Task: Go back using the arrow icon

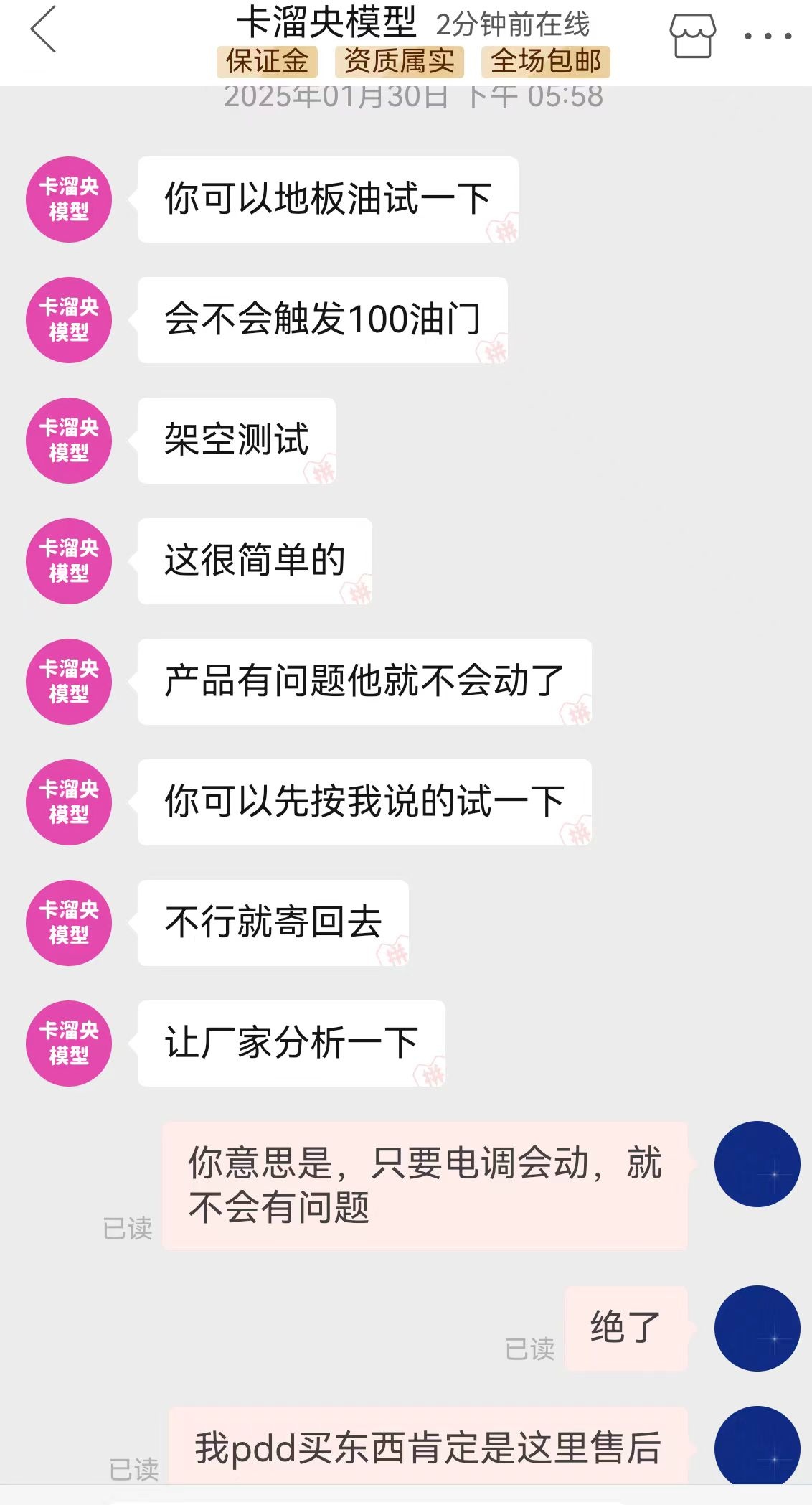Action: tap(44, 29)
